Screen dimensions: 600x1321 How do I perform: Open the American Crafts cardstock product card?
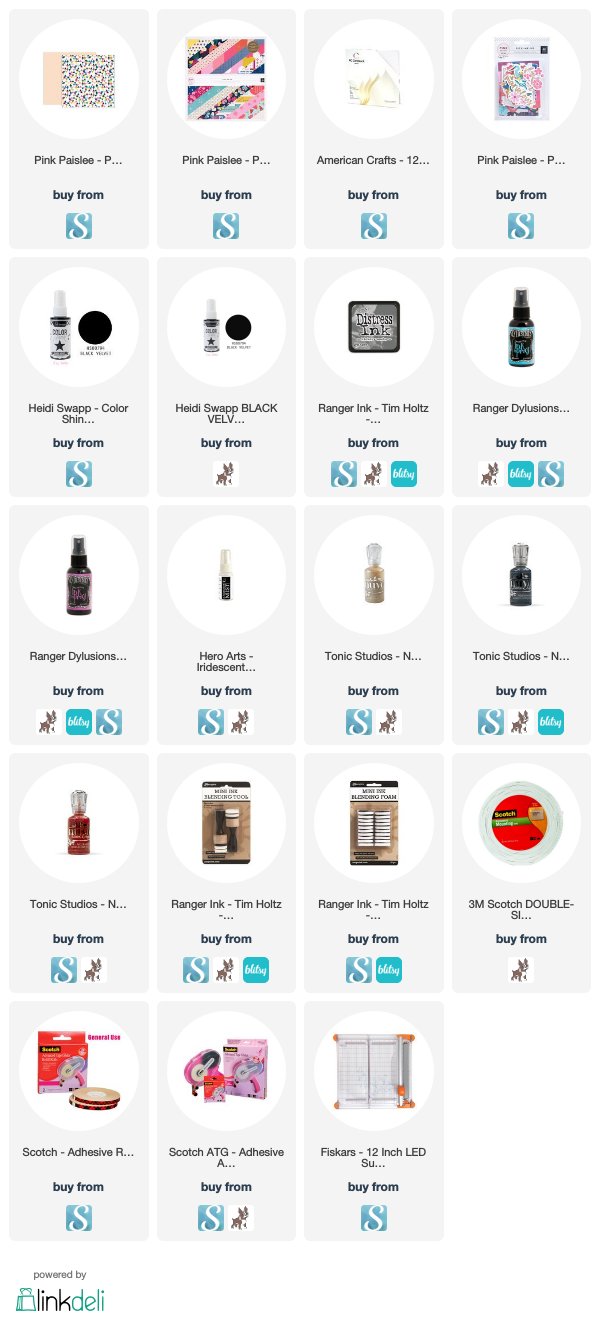373,129
